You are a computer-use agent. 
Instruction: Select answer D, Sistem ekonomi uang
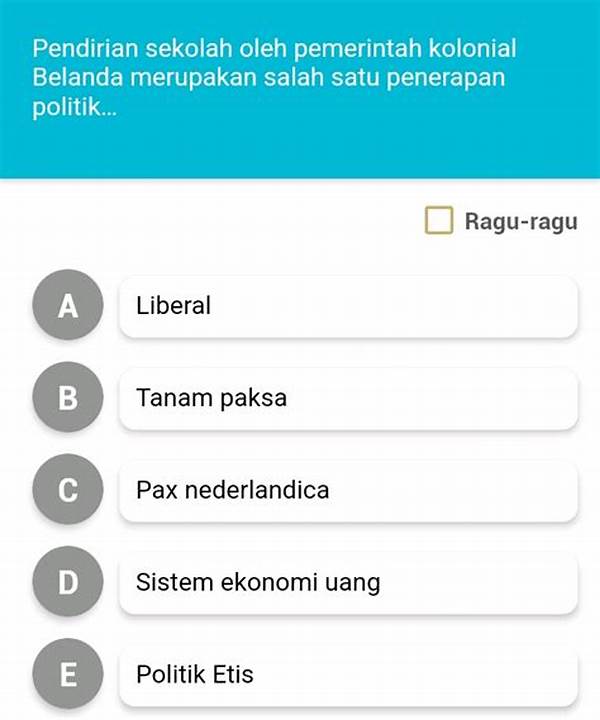click(347, 582)
